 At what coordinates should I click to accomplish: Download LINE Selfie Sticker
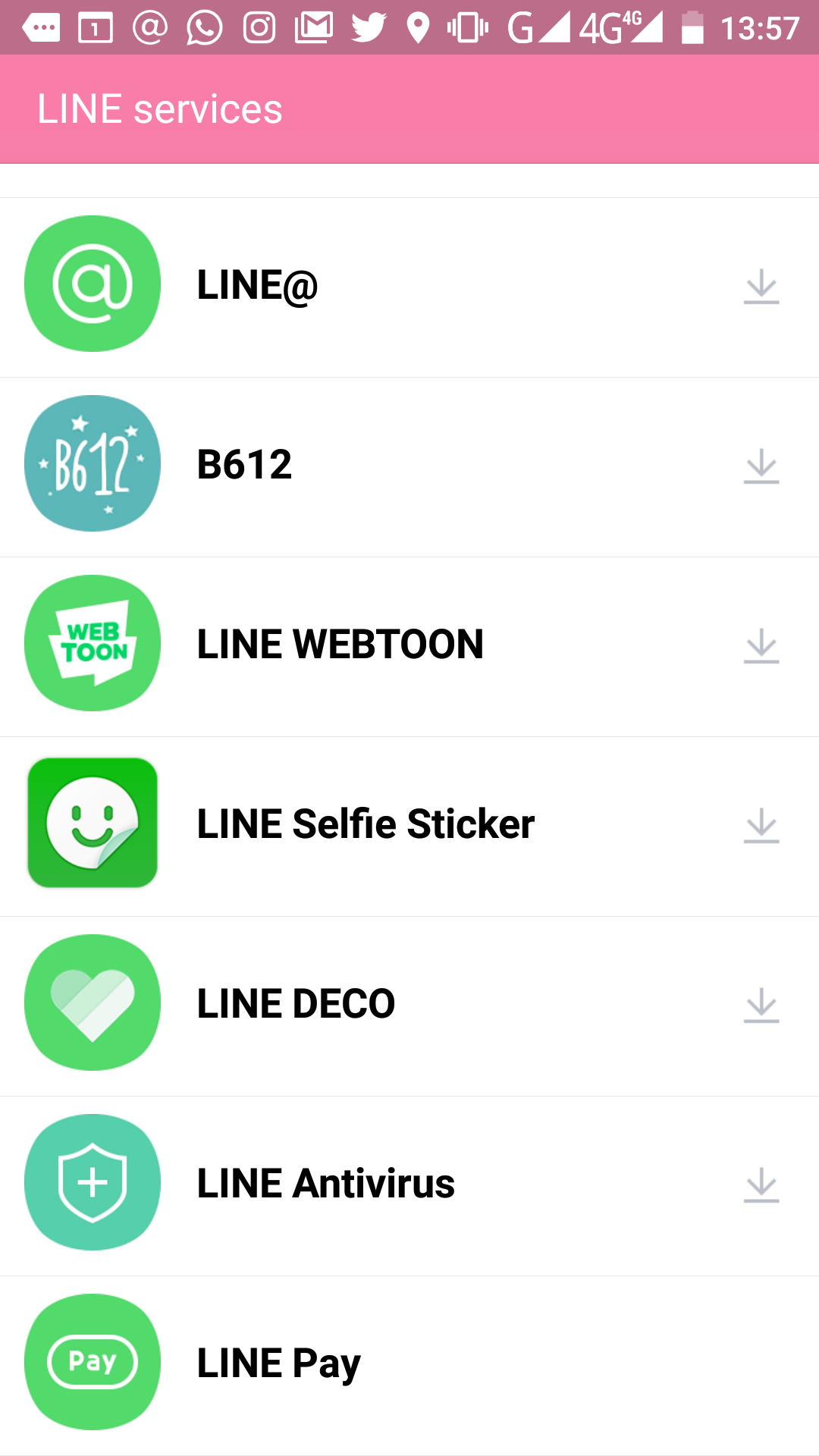click(761, 828)
